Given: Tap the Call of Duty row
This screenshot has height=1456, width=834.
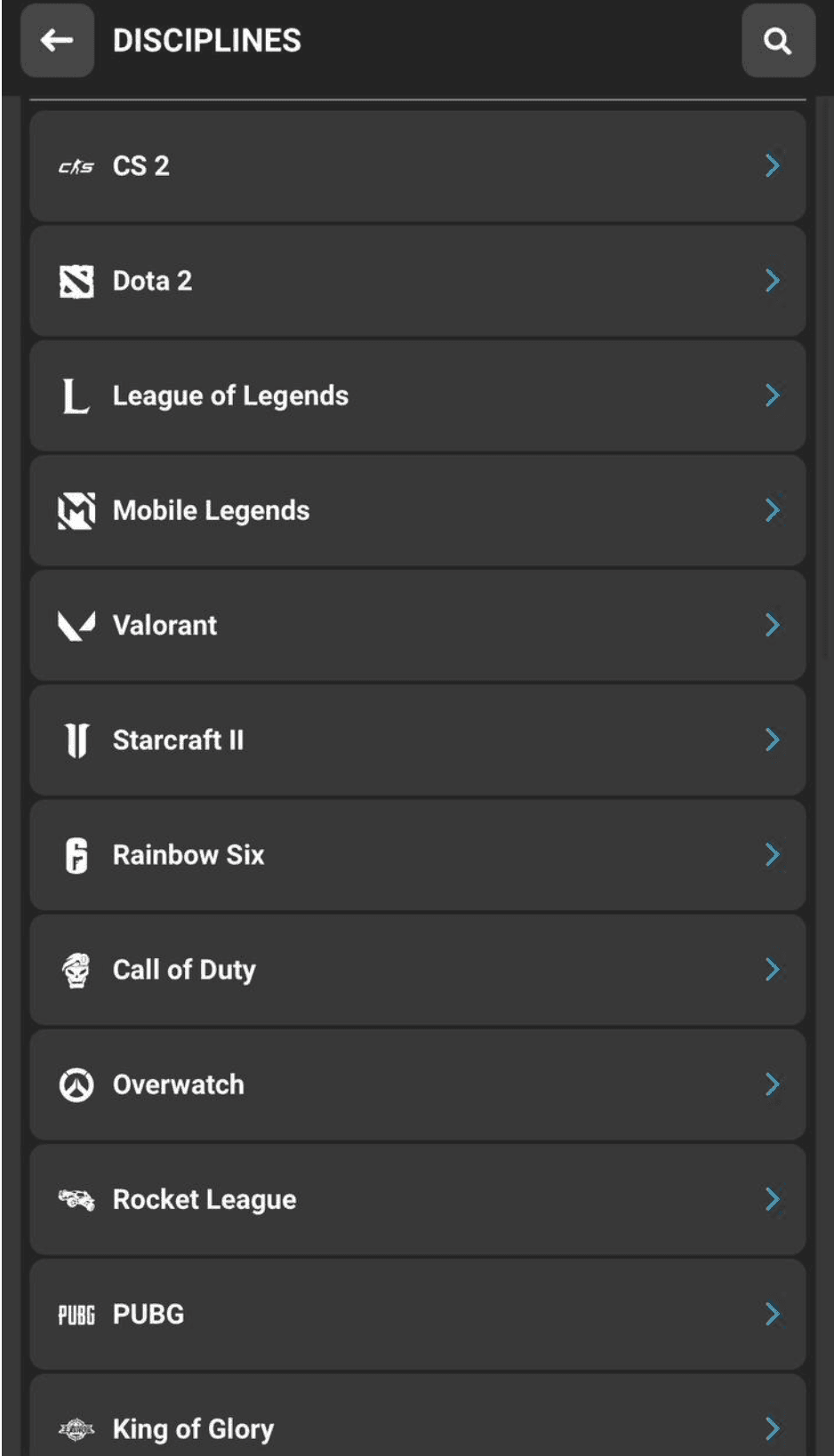Looking at the screenshot, I should tap(417, 969).
